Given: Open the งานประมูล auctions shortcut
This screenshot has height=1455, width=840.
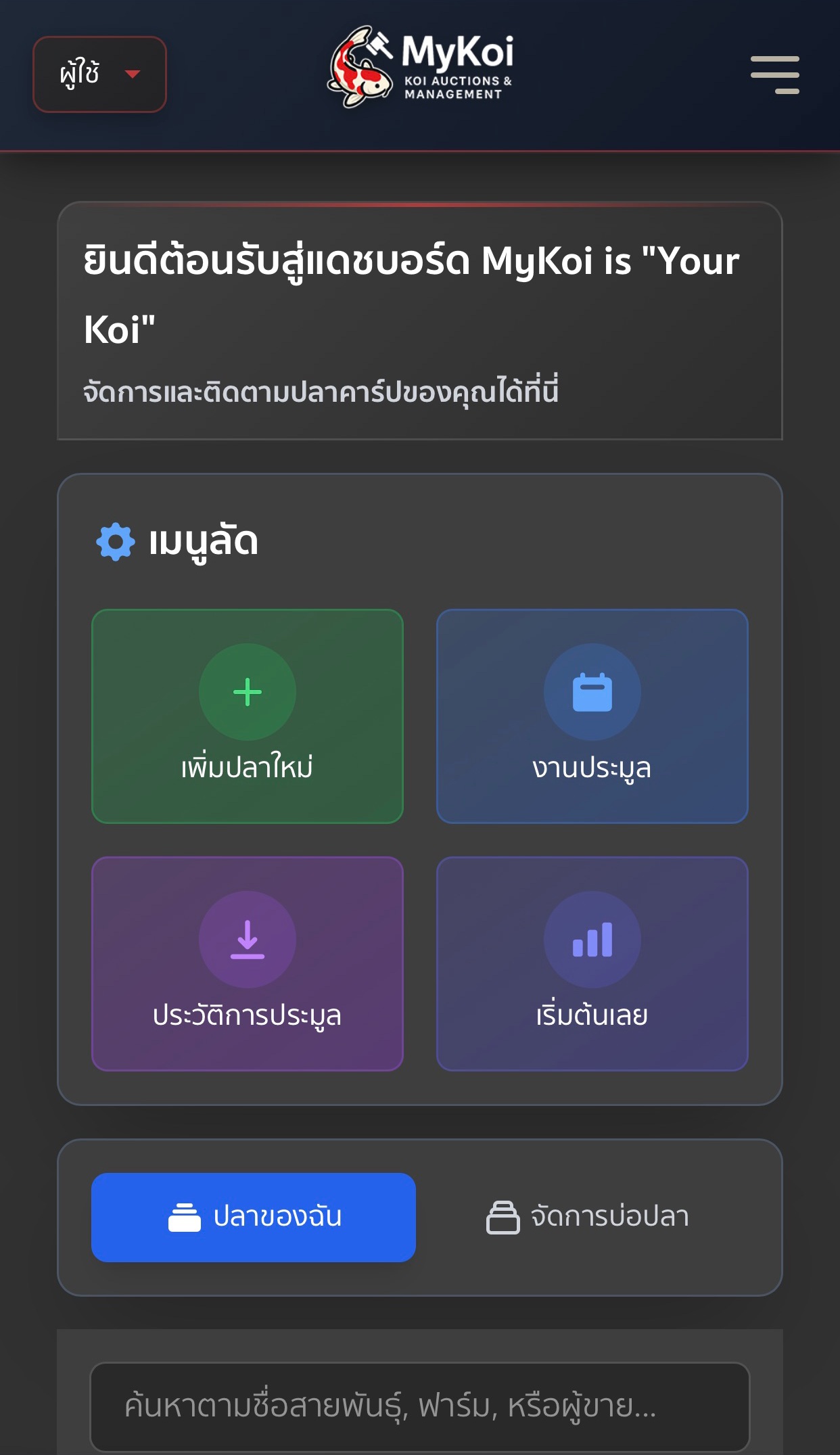Looking at the screenshot, I should 592,716.
